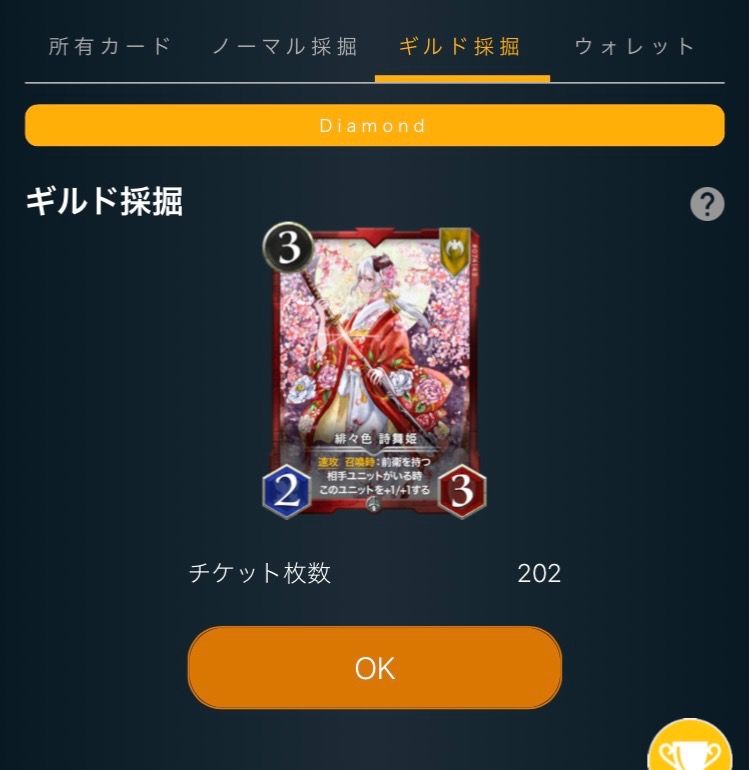Select the ギルド採掘 tab

point(460,46)
